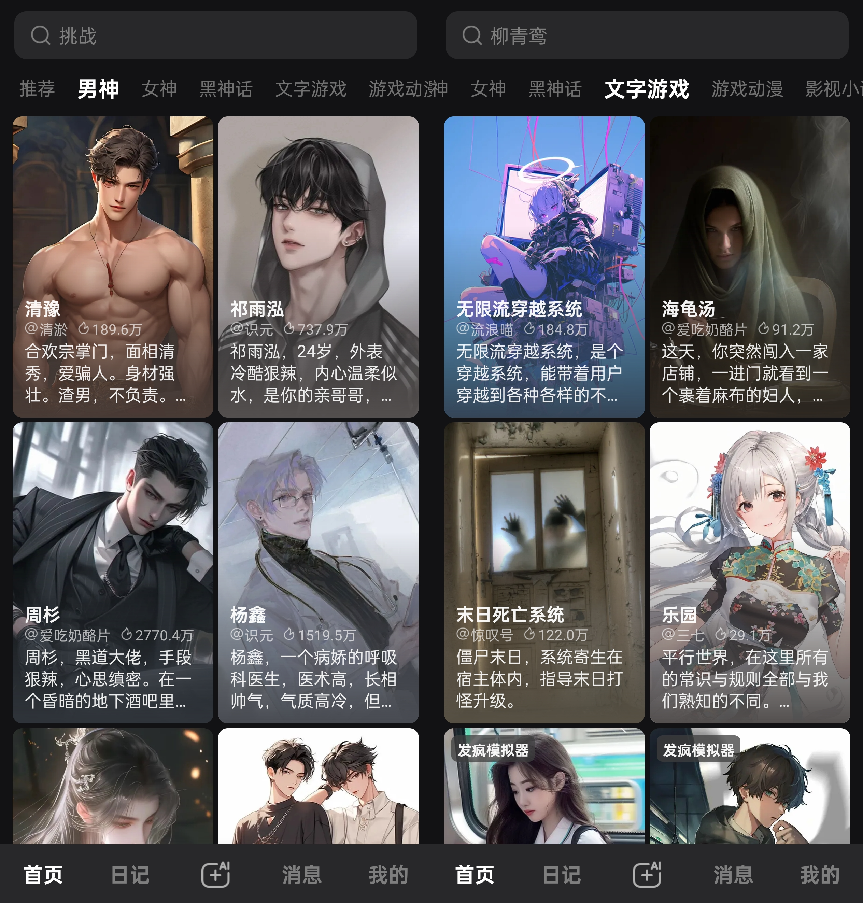Open the 杨鑫 doctor character card
This screenshot has width=863, height=903.
[x=318, y=572]
